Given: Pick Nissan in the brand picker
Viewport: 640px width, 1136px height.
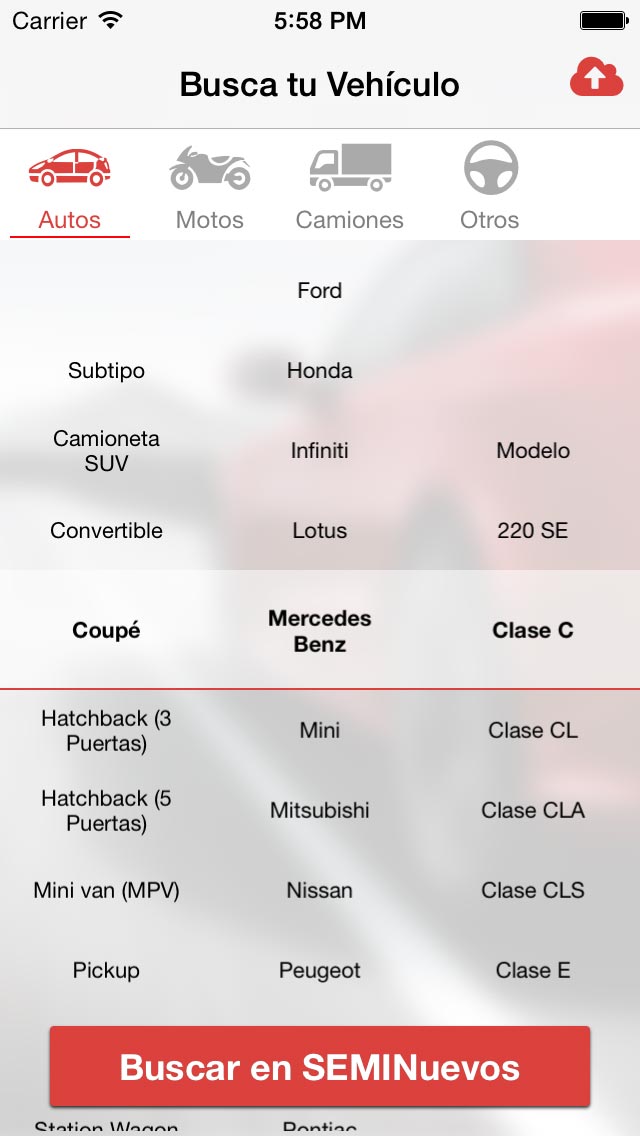Looking at the screenshot, I should tap(320, 890).
